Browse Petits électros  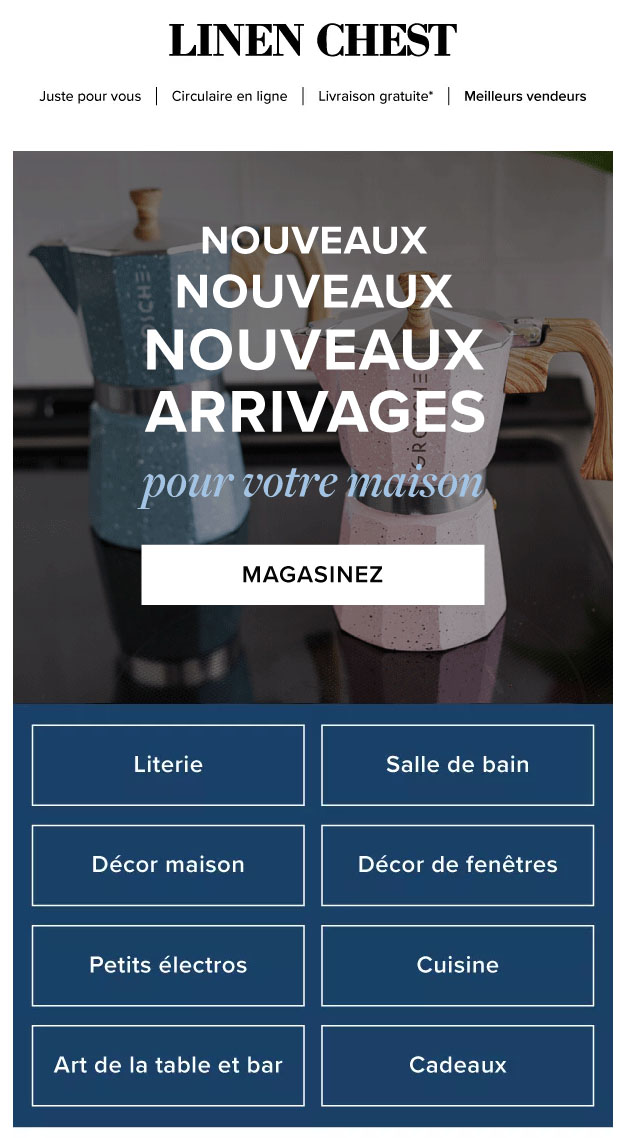coord(168,965)
